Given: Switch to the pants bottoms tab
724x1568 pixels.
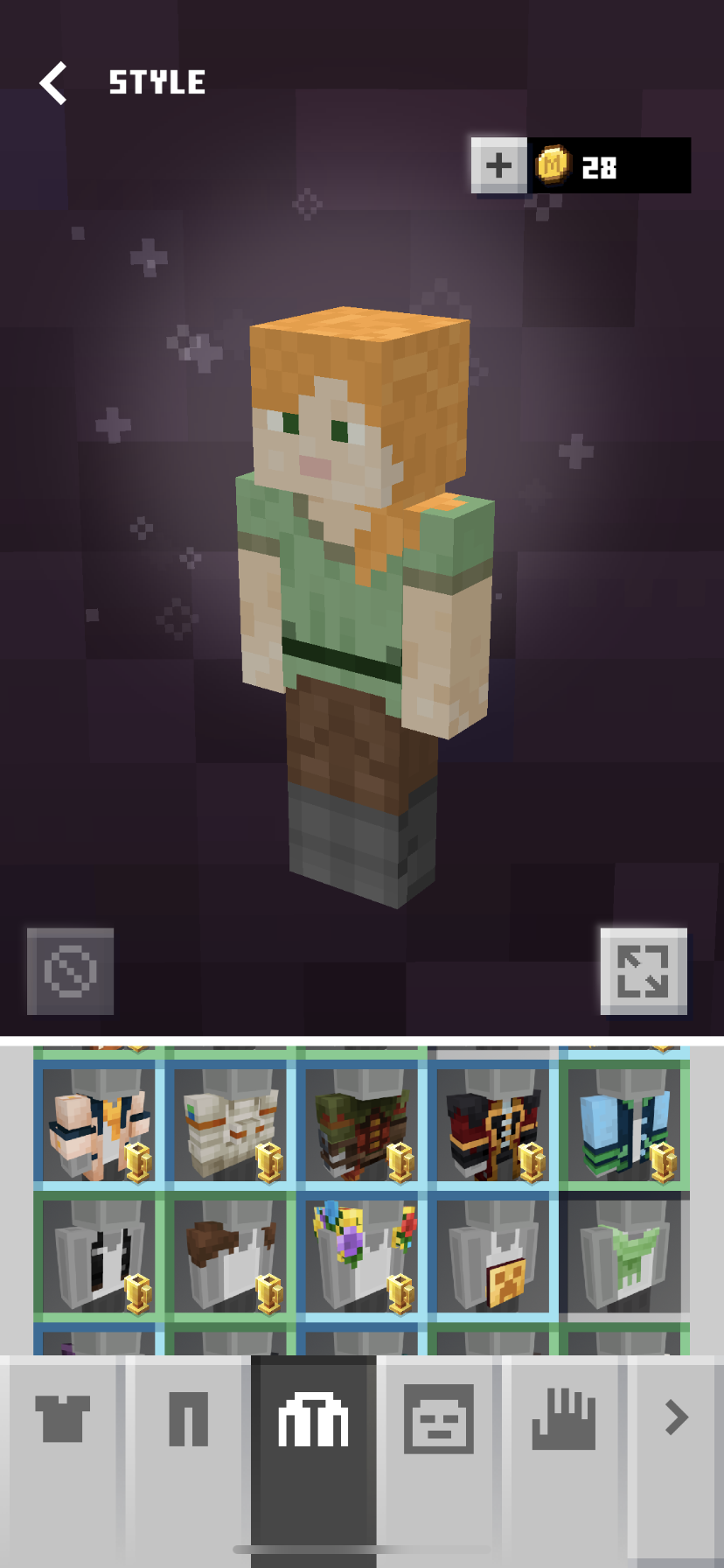Looking at the screenshot, I should (x=188, y=1417).
